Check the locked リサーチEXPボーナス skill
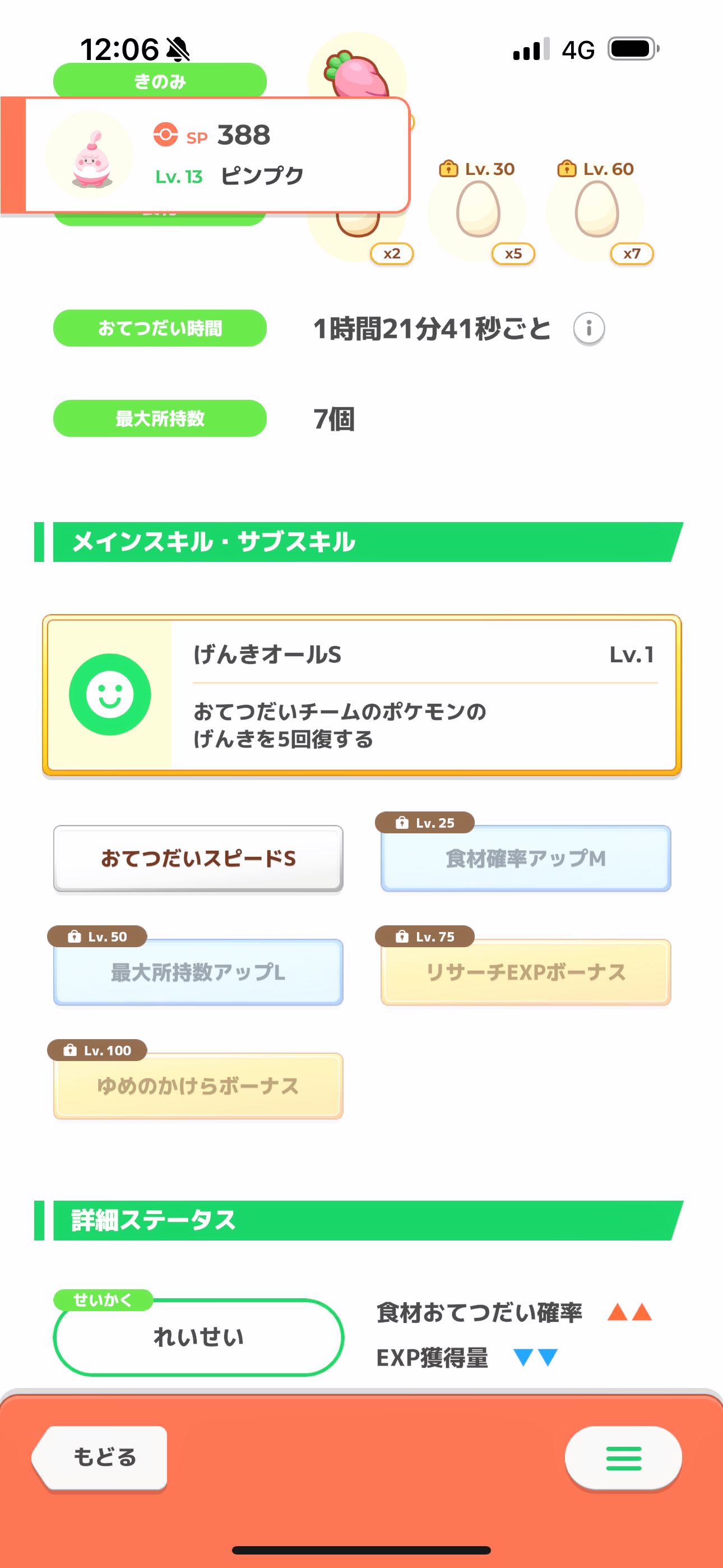Image resolution: width=723 pixels, height=1568 pixels. 526,972
